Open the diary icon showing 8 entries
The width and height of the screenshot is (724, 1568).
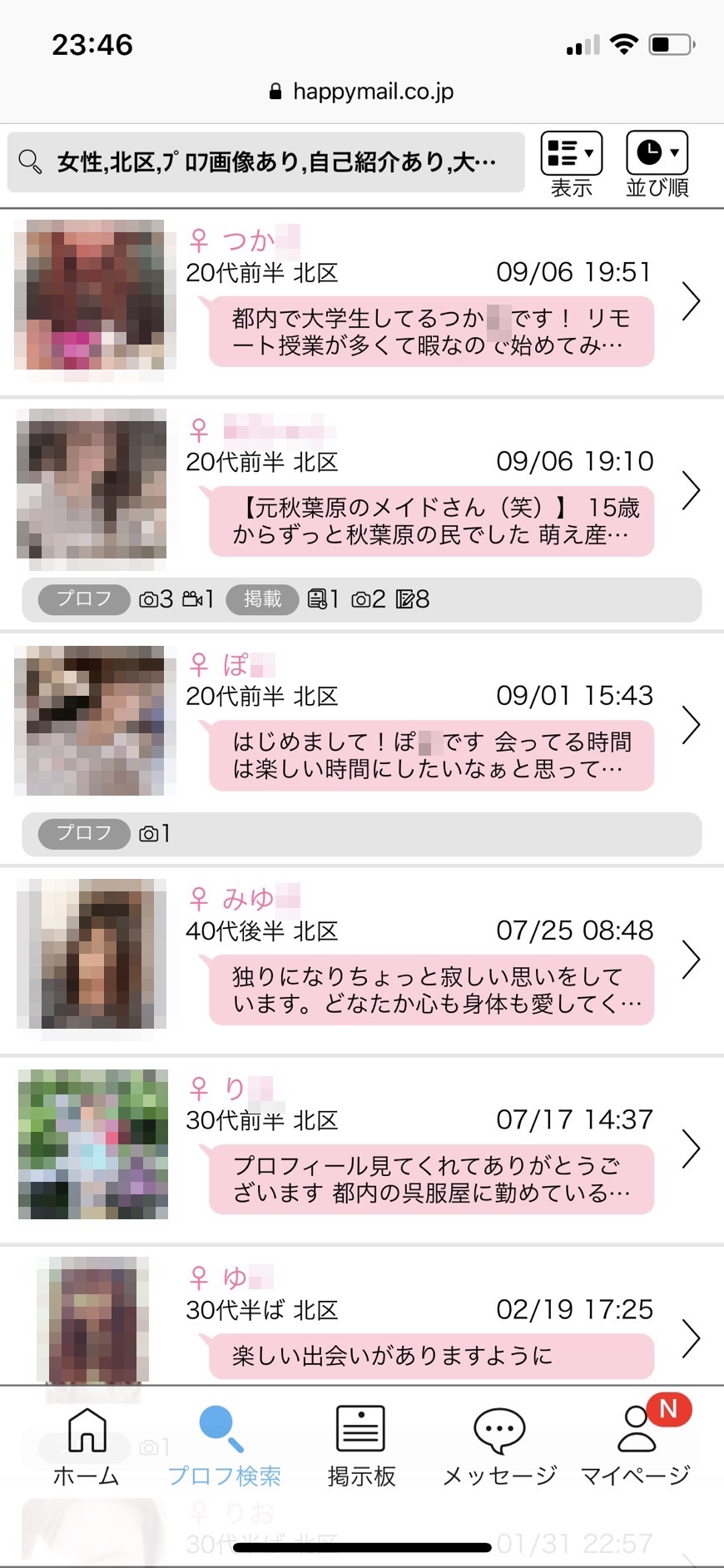[x=414, y=598]
